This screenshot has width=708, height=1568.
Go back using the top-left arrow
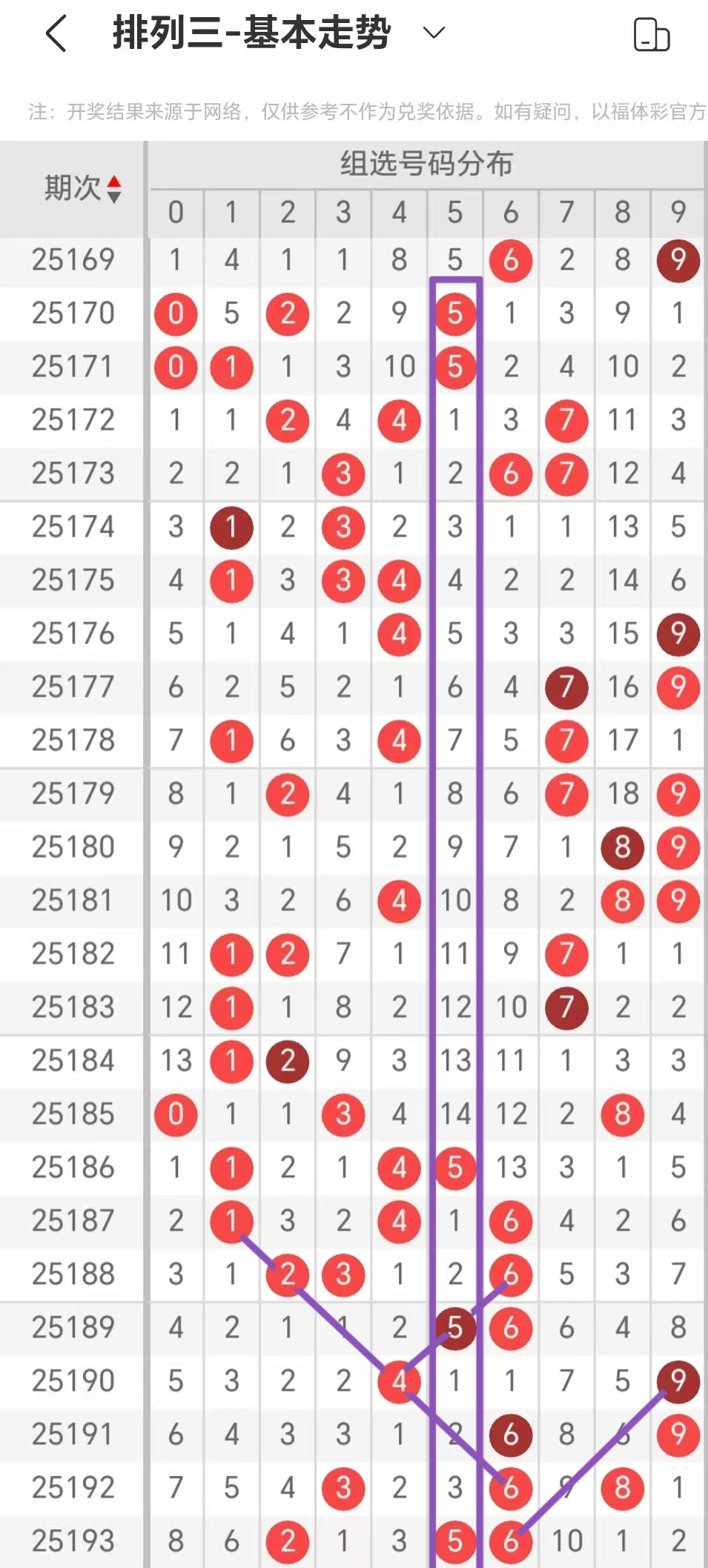[x=56, y=33]
